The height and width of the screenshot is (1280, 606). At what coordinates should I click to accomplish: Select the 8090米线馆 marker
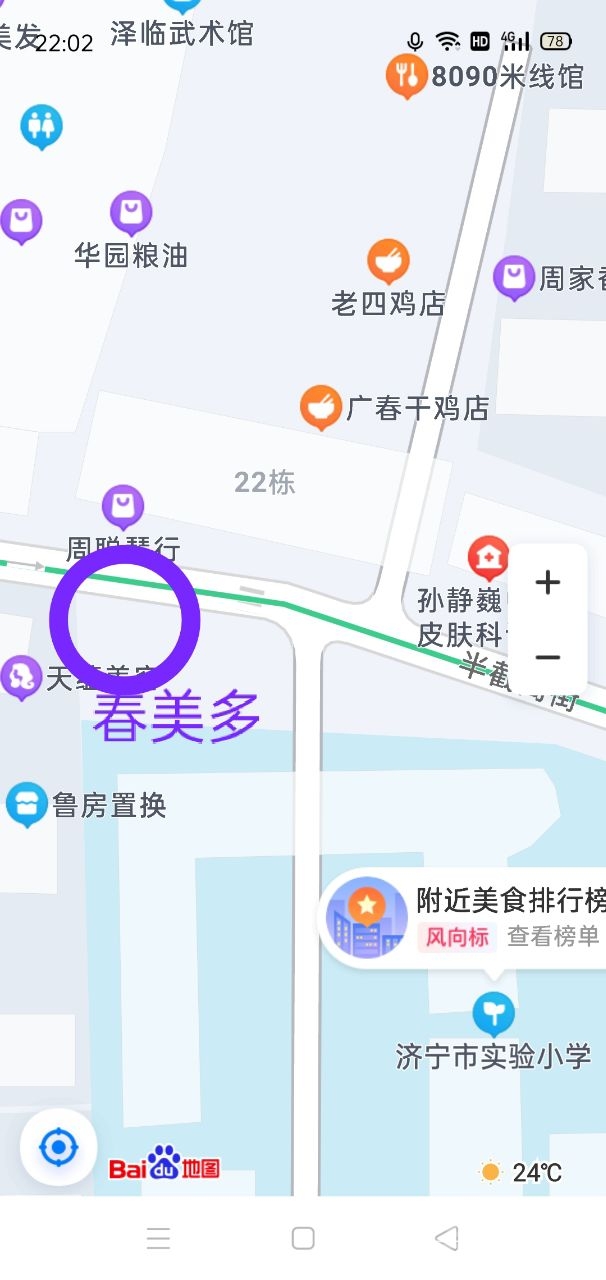(x=407, y=74)
